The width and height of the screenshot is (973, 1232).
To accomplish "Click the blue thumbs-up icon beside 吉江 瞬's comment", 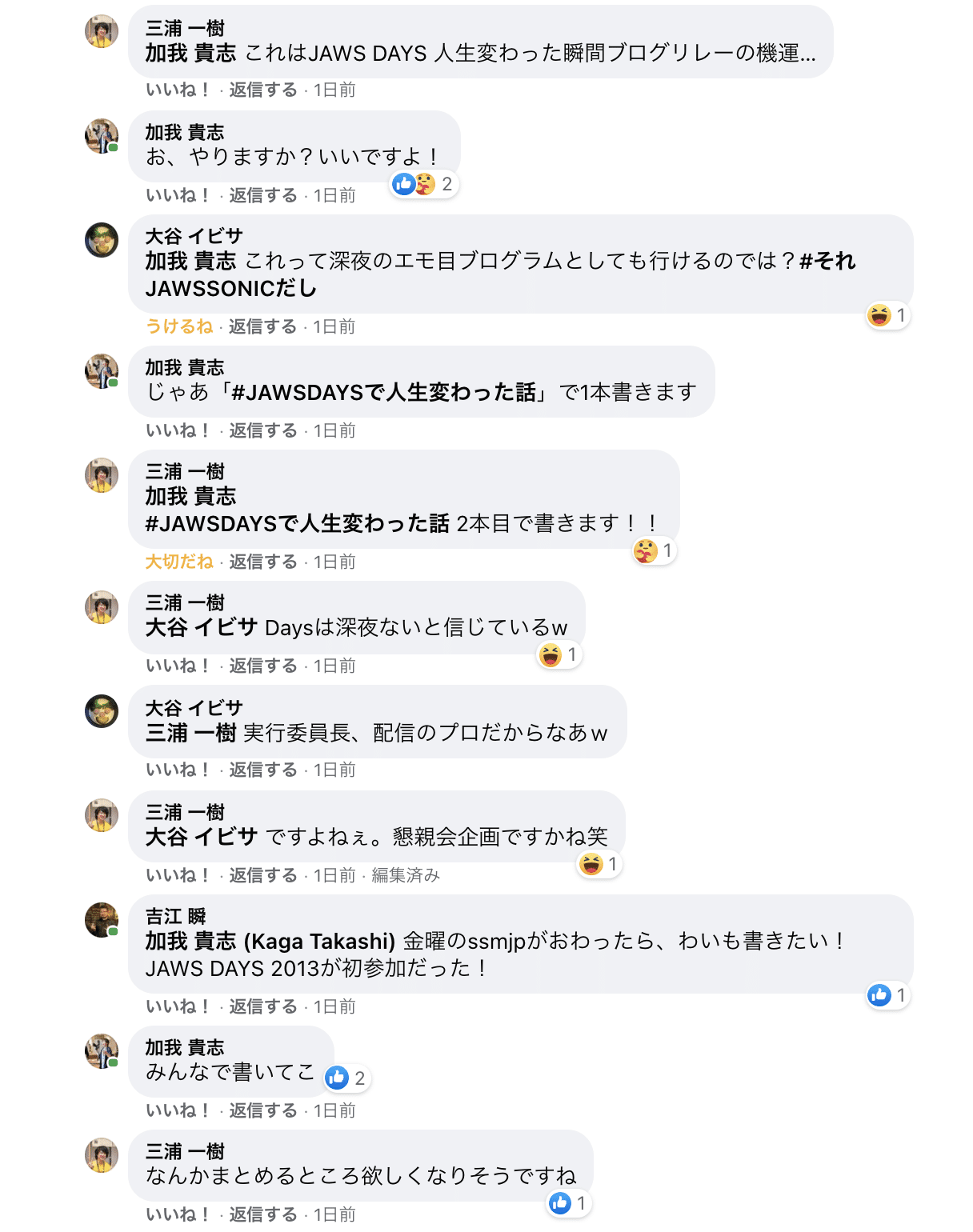I will 879,996.
